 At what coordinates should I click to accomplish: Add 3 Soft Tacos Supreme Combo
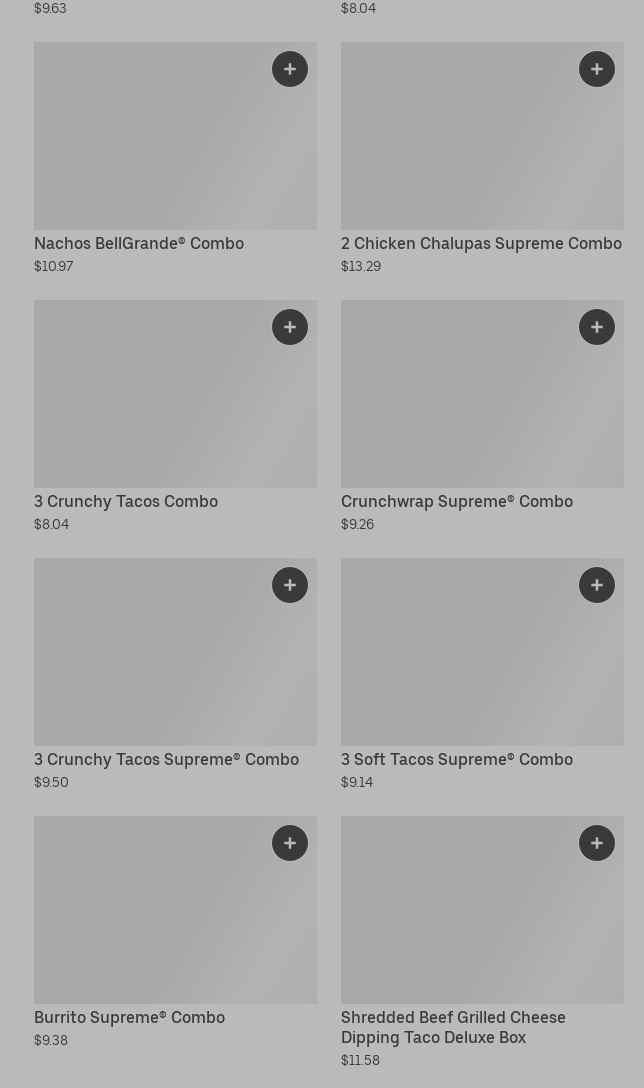tap(597, 585)
